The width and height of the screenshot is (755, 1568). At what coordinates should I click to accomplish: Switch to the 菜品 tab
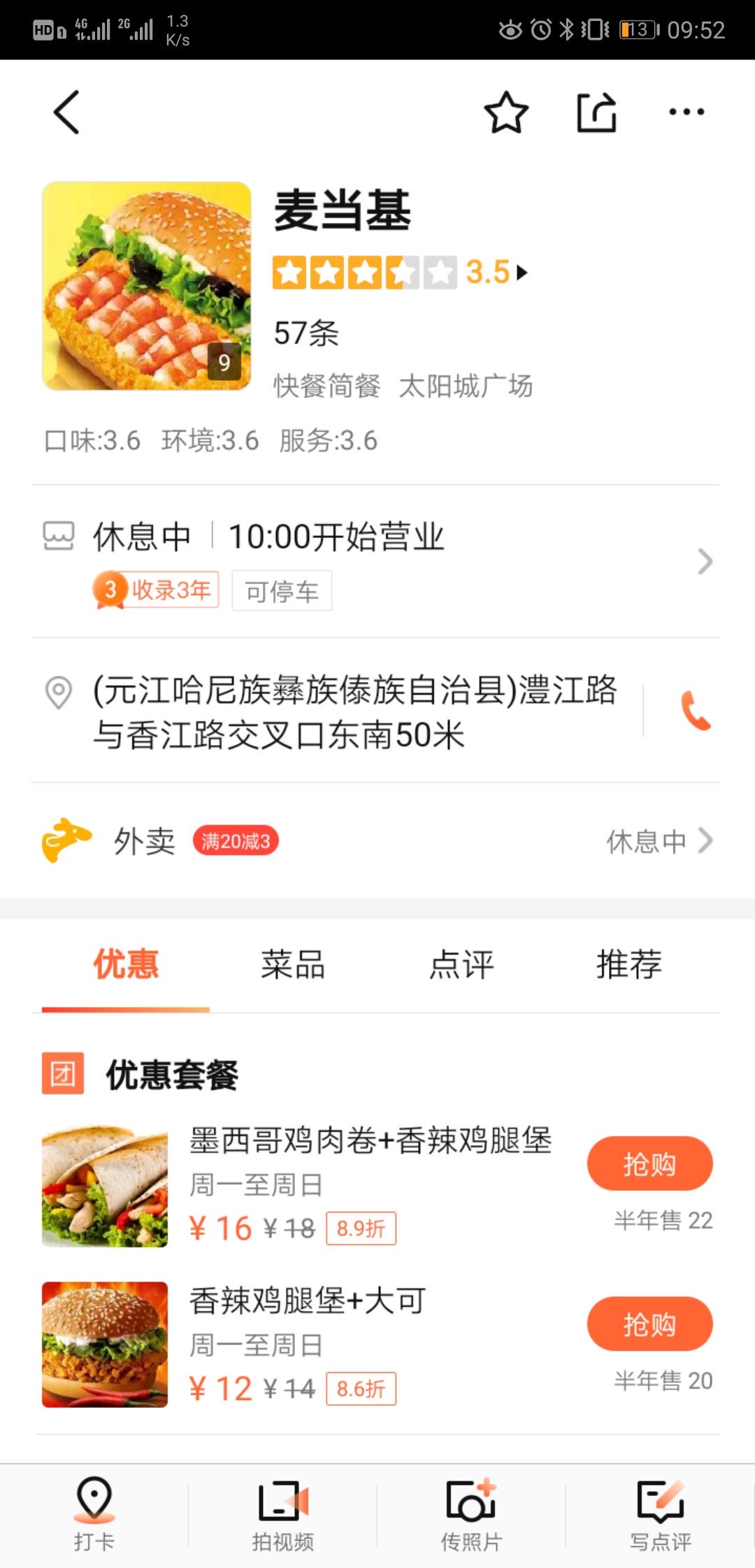pyautogui.click(x=293, y=965)
